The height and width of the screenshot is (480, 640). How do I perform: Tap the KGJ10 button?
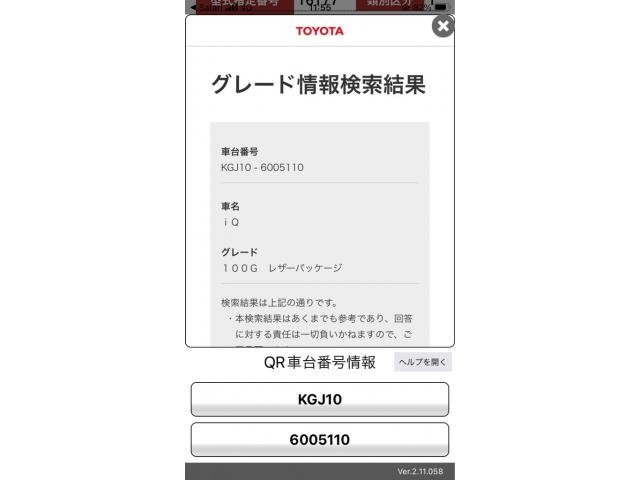(320, 399)
